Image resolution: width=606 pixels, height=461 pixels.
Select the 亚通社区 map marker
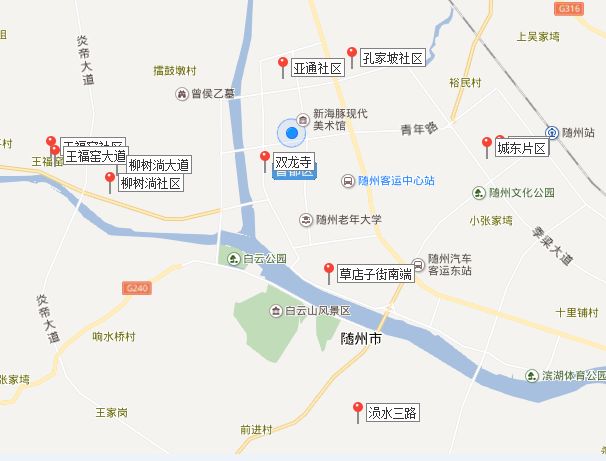(283, 65)
